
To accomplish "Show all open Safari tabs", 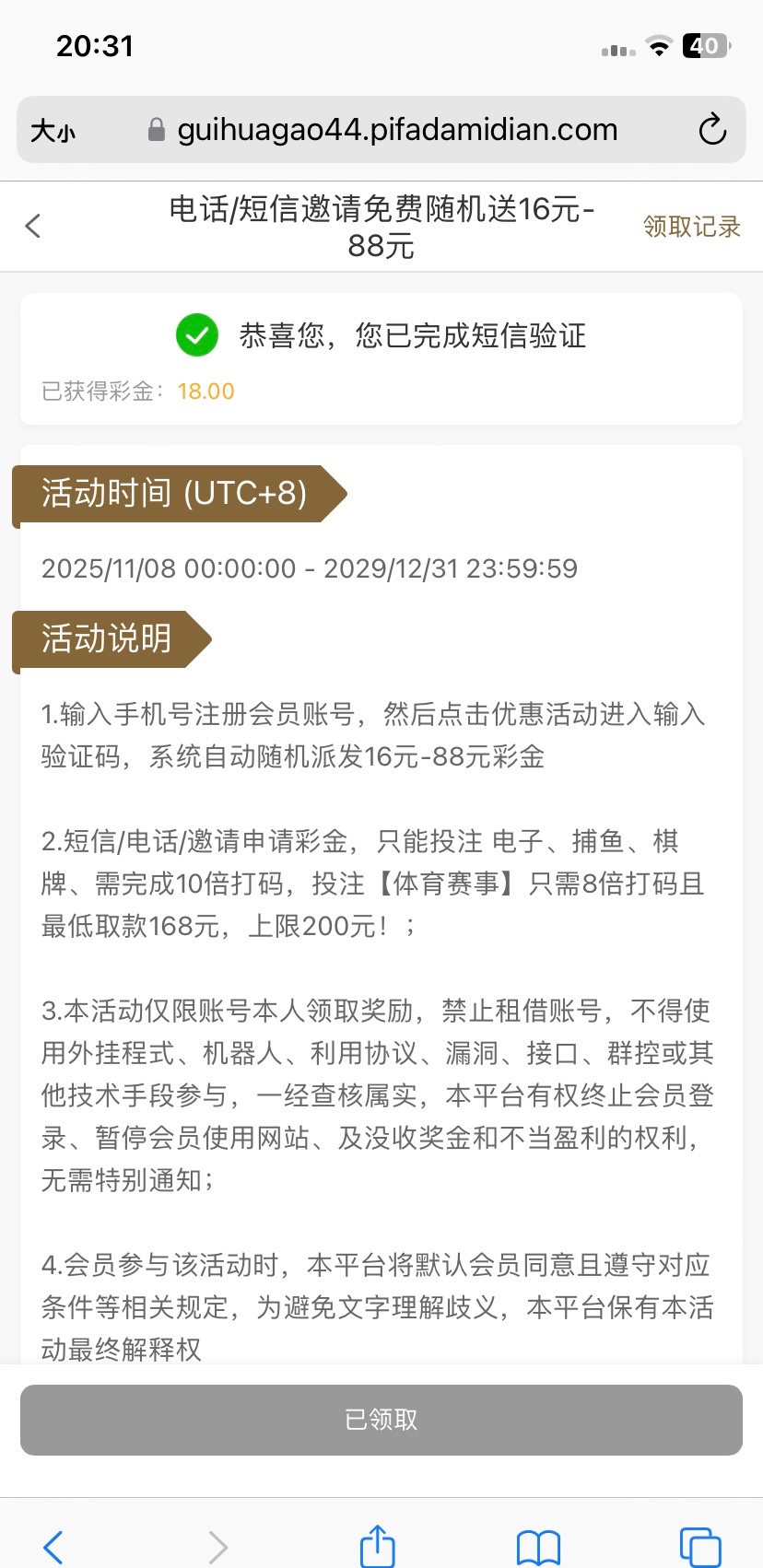I will (x=699, y=1547).
